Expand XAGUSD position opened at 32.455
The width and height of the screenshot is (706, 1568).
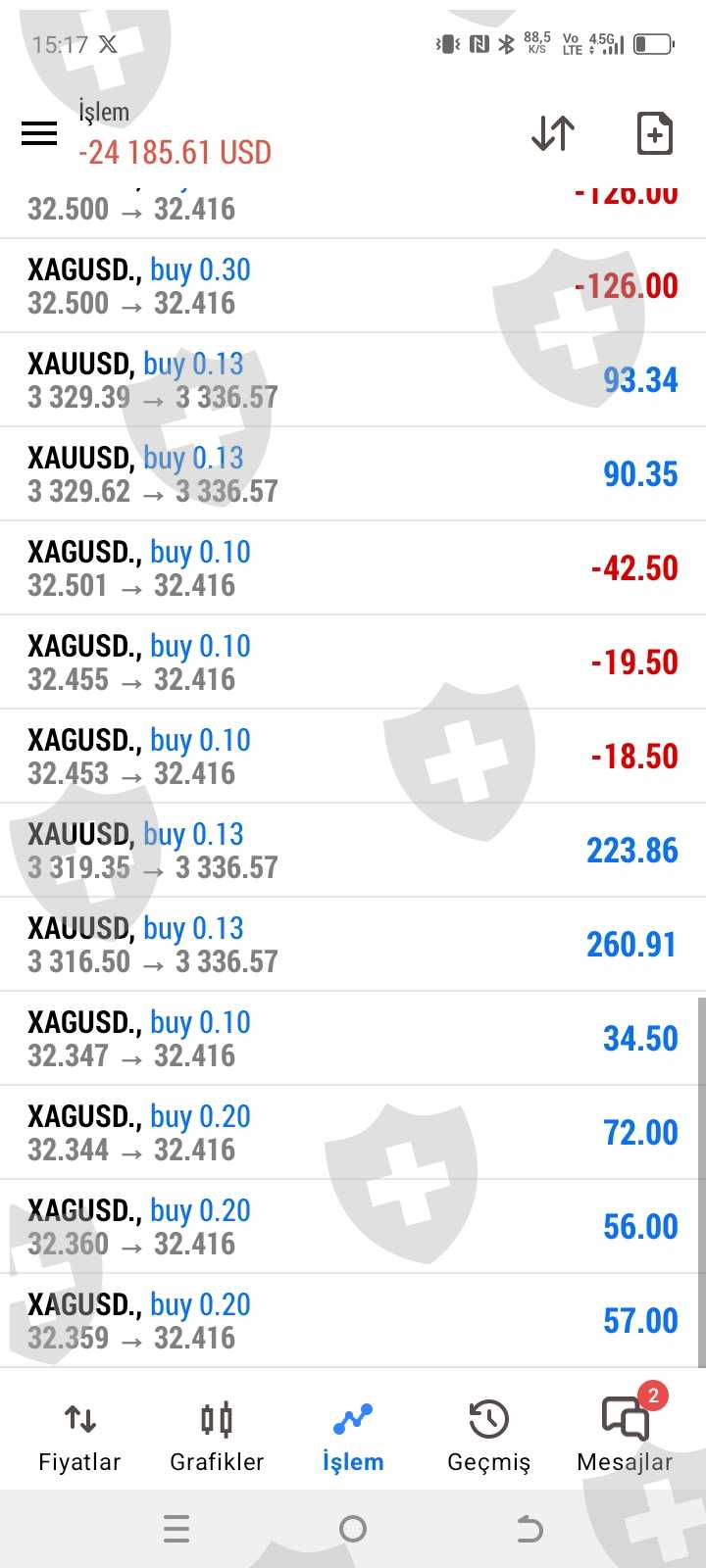353,662
